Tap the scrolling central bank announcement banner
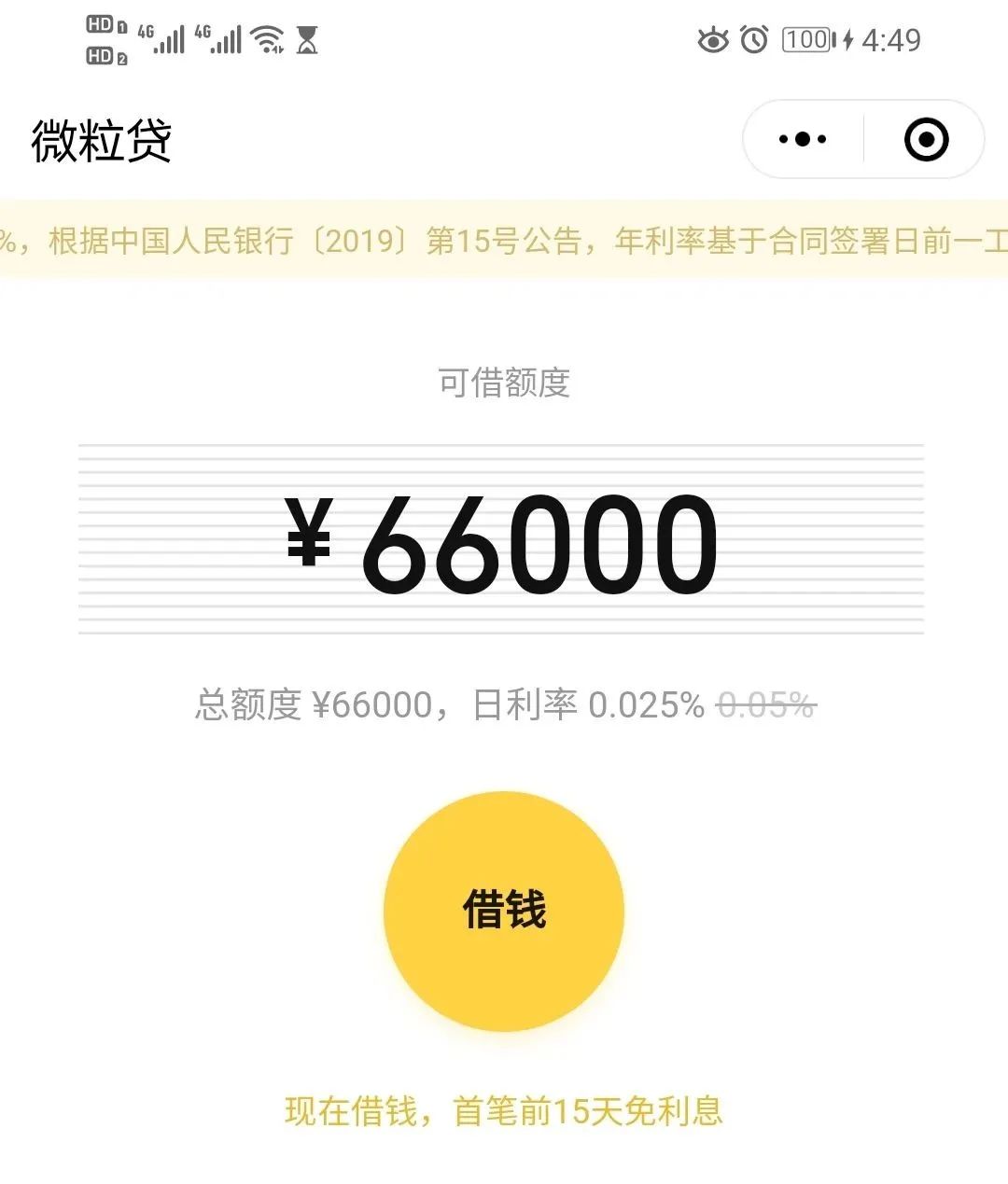 point(504,240)
